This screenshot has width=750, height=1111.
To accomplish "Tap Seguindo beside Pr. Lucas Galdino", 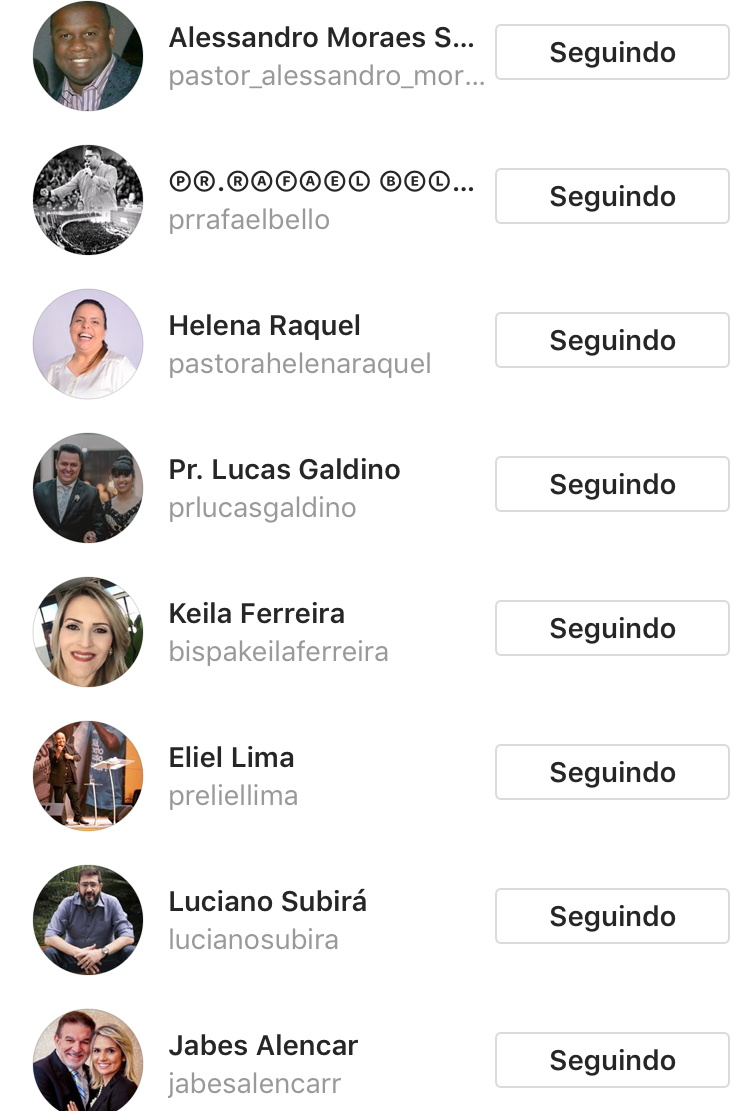I will pyautogui.click(x=612, y=484).
